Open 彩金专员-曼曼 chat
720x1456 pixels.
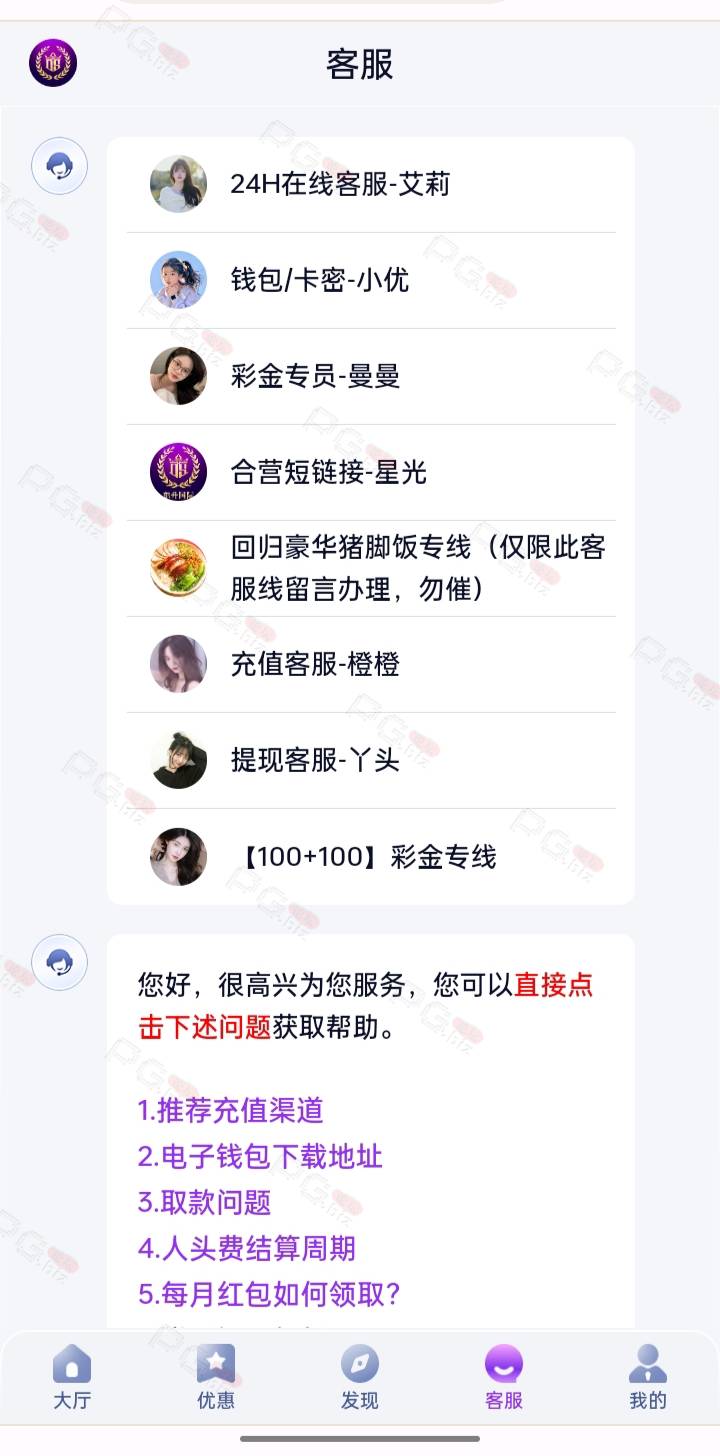(371, 377)
